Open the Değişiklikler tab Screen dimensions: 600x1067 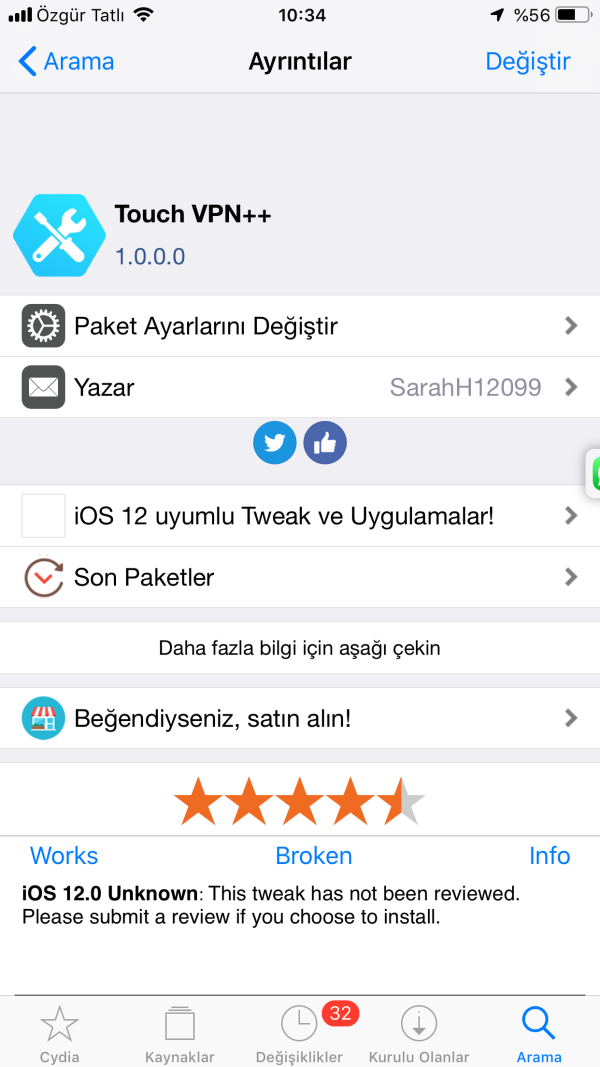pos(300,1034)
